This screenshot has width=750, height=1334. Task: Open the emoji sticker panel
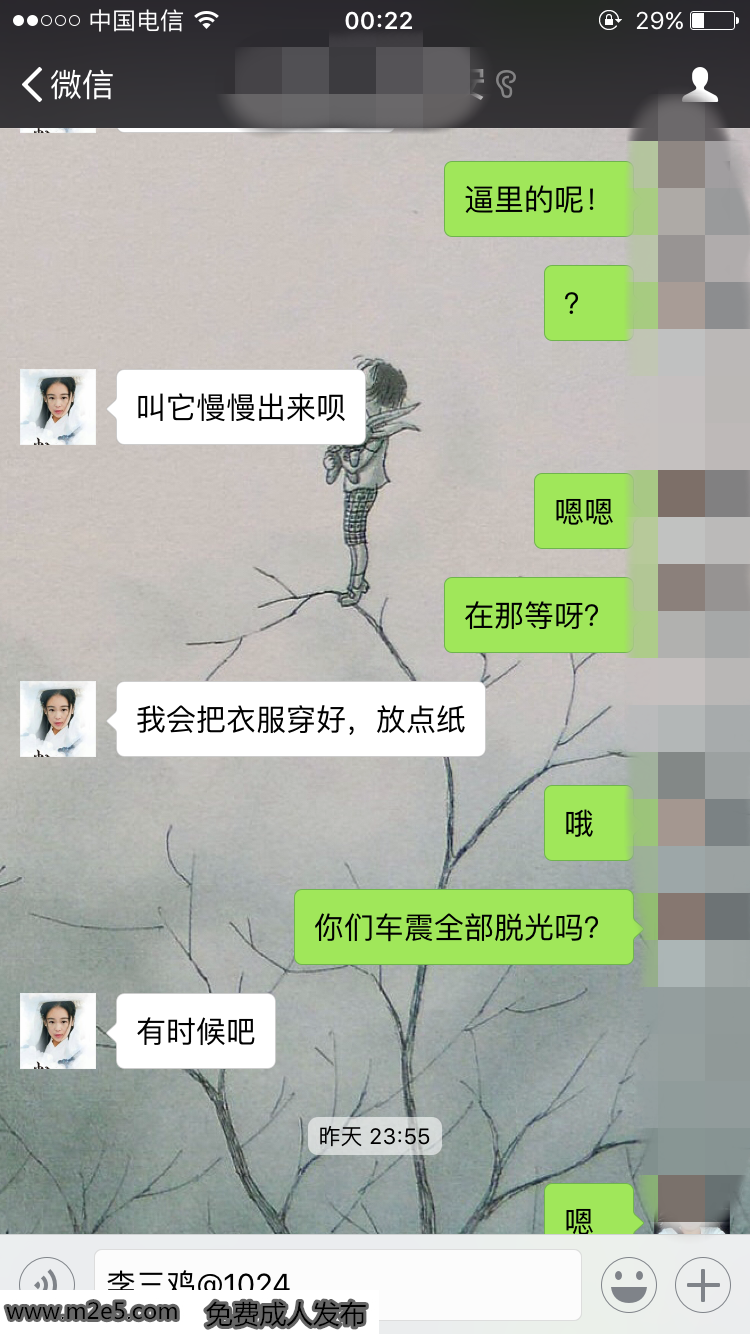629,1284
